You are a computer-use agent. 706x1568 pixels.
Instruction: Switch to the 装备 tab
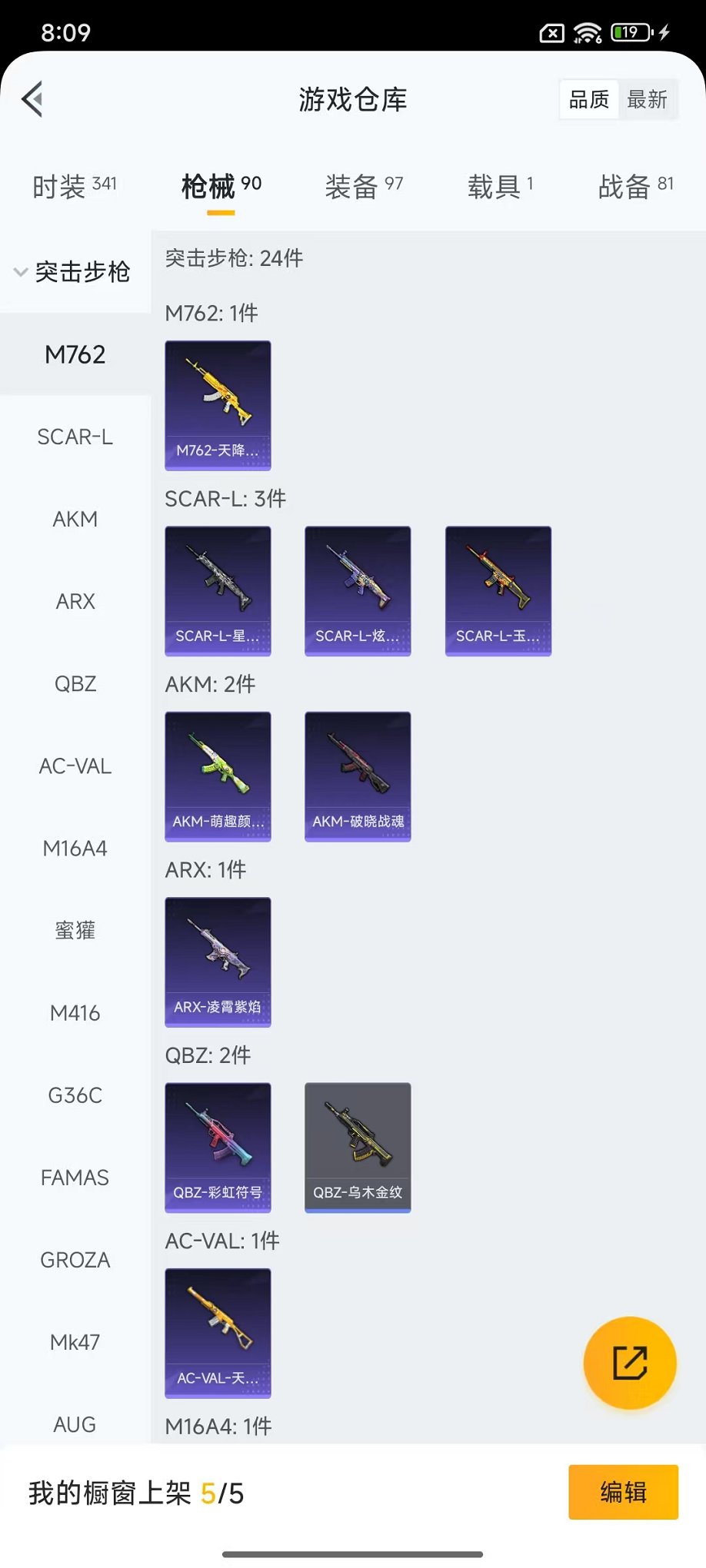tap(364, 186)
